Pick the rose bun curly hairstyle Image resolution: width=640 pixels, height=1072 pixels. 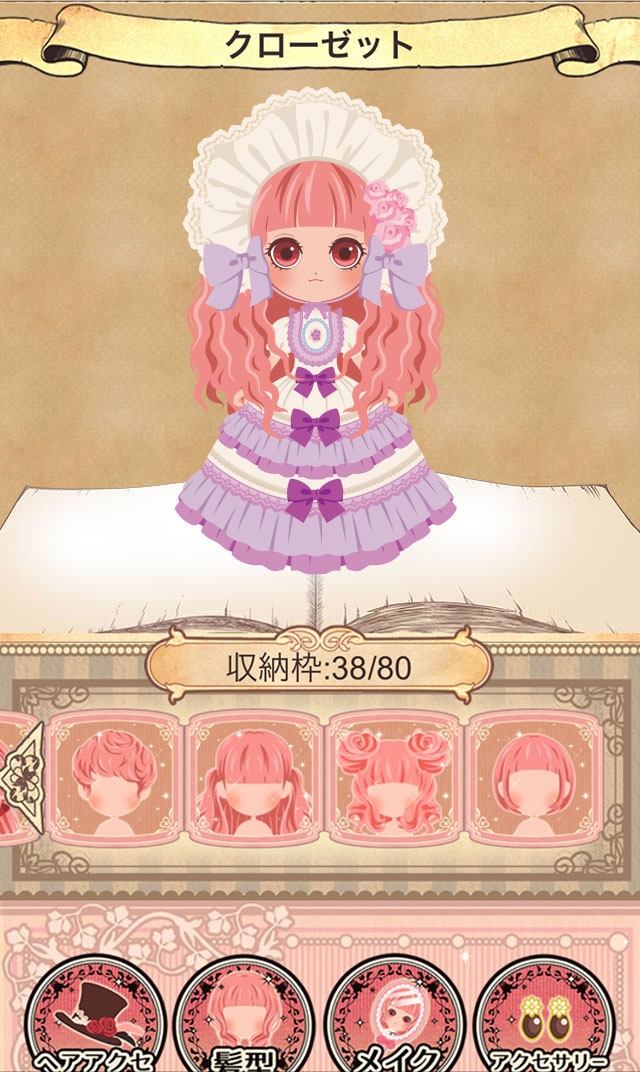coord(394,778)
